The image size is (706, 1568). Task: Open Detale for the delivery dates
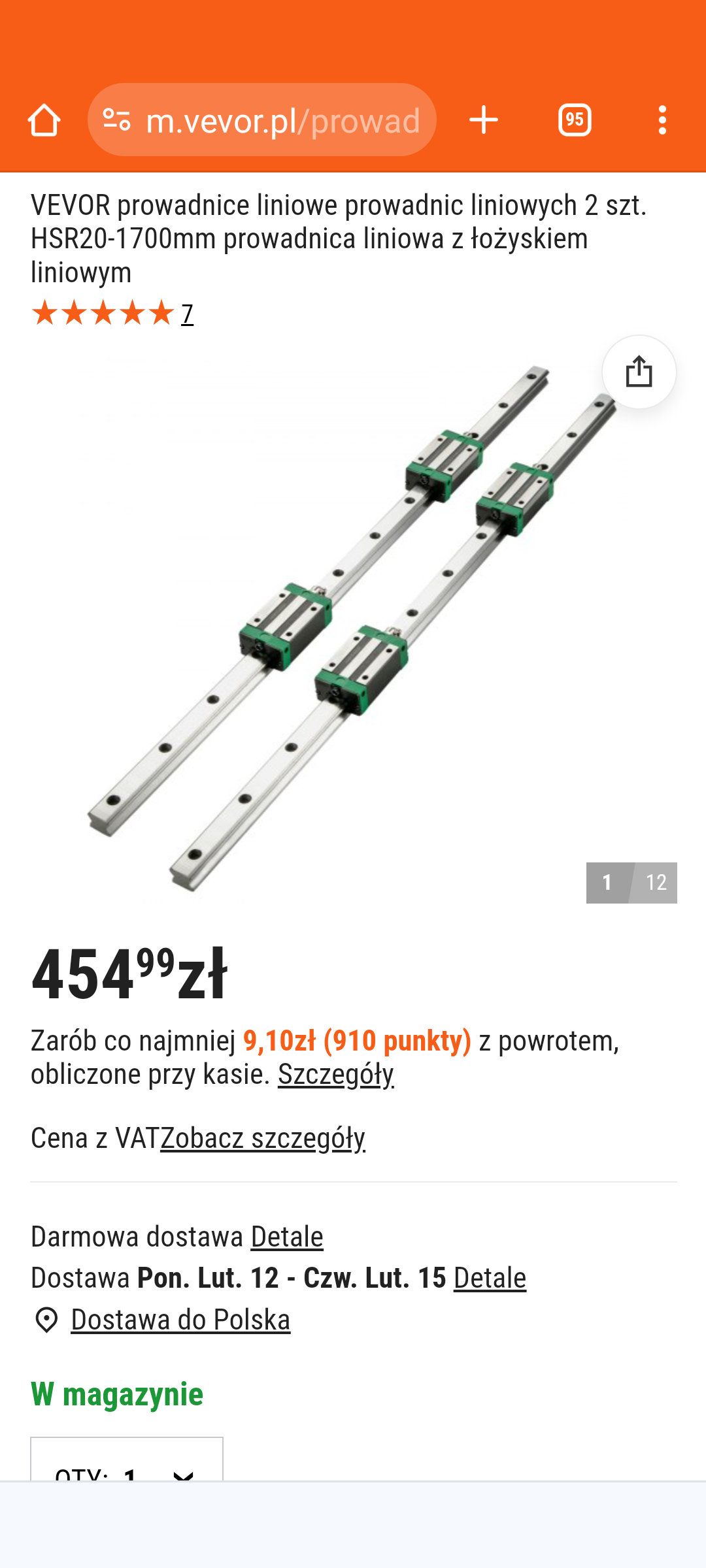coord(490,1278)
